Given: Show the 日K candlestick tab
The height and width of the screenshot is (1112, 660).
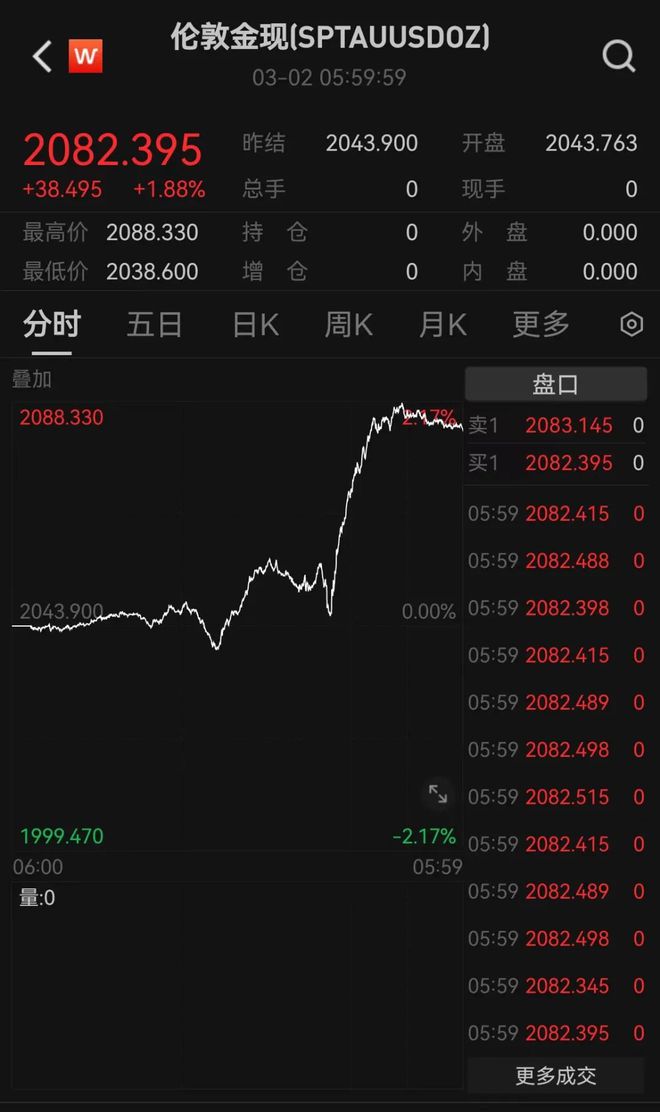Looking at the screenshot, I should [x=255, y=324].
